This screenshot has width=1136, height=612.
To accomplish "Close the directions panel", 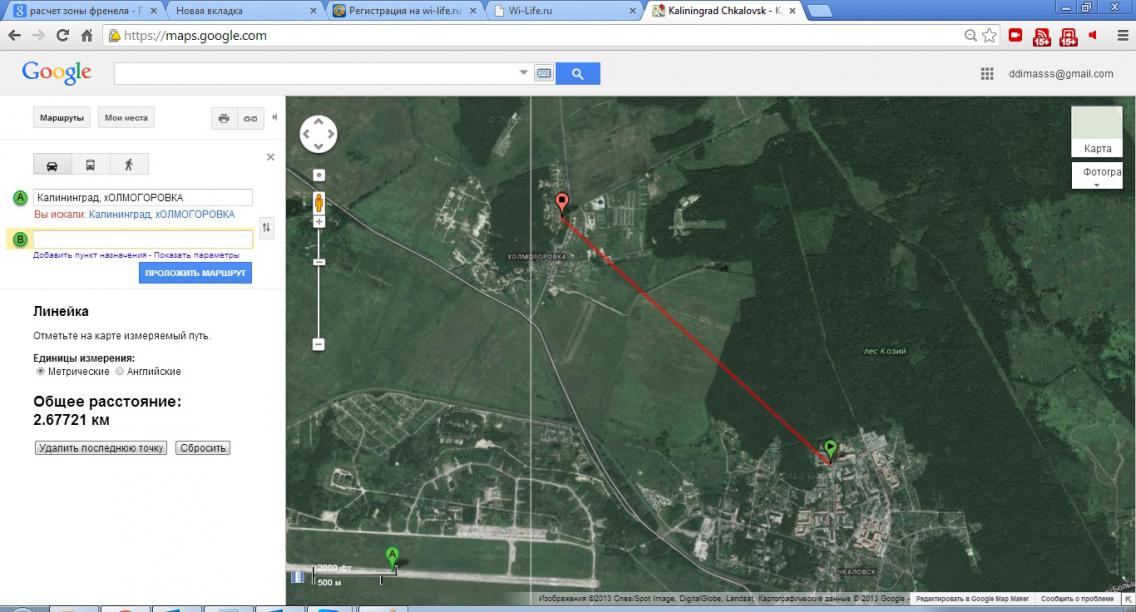I will [270, 157].
